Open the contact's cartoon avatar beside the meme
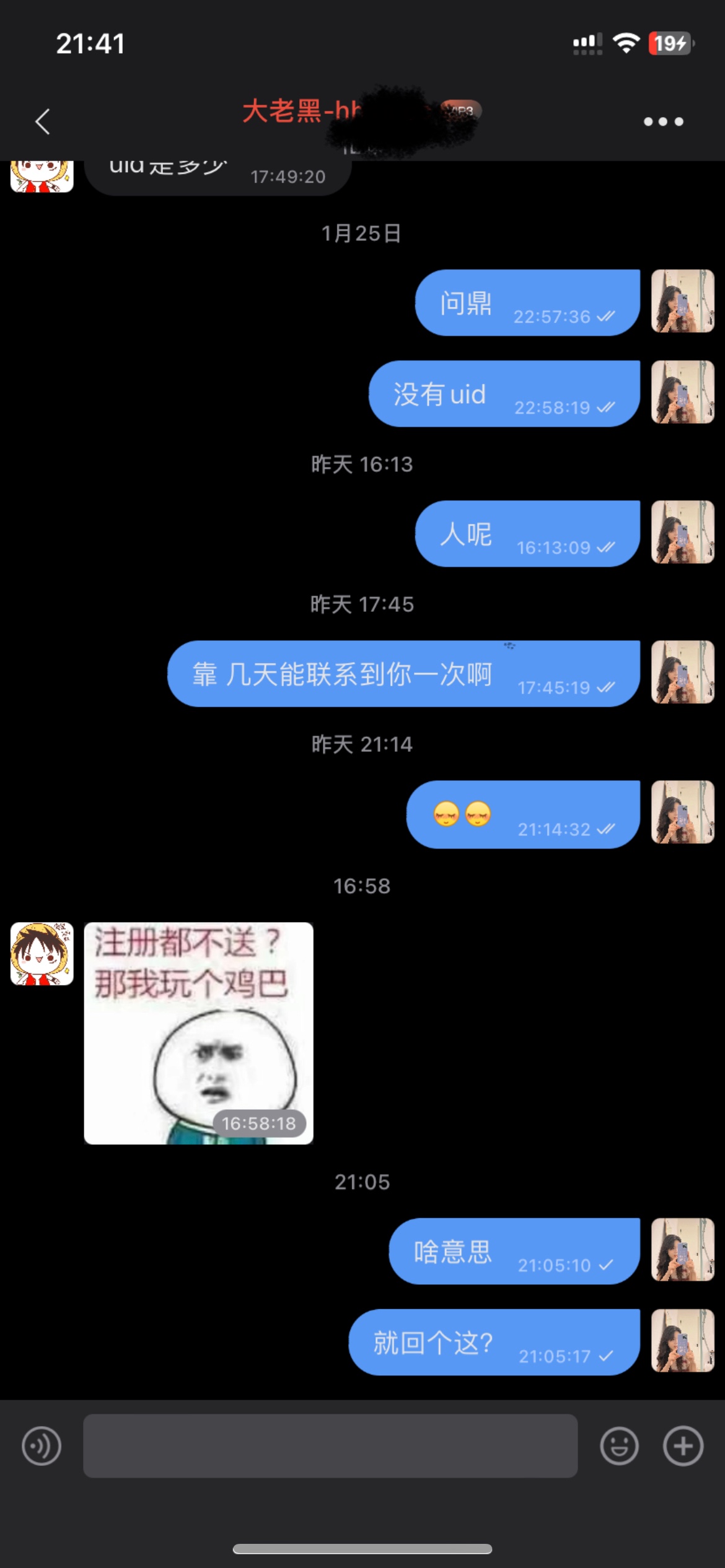The height and width of the screenshot is (1568, 725). click(x=42, y=954)
